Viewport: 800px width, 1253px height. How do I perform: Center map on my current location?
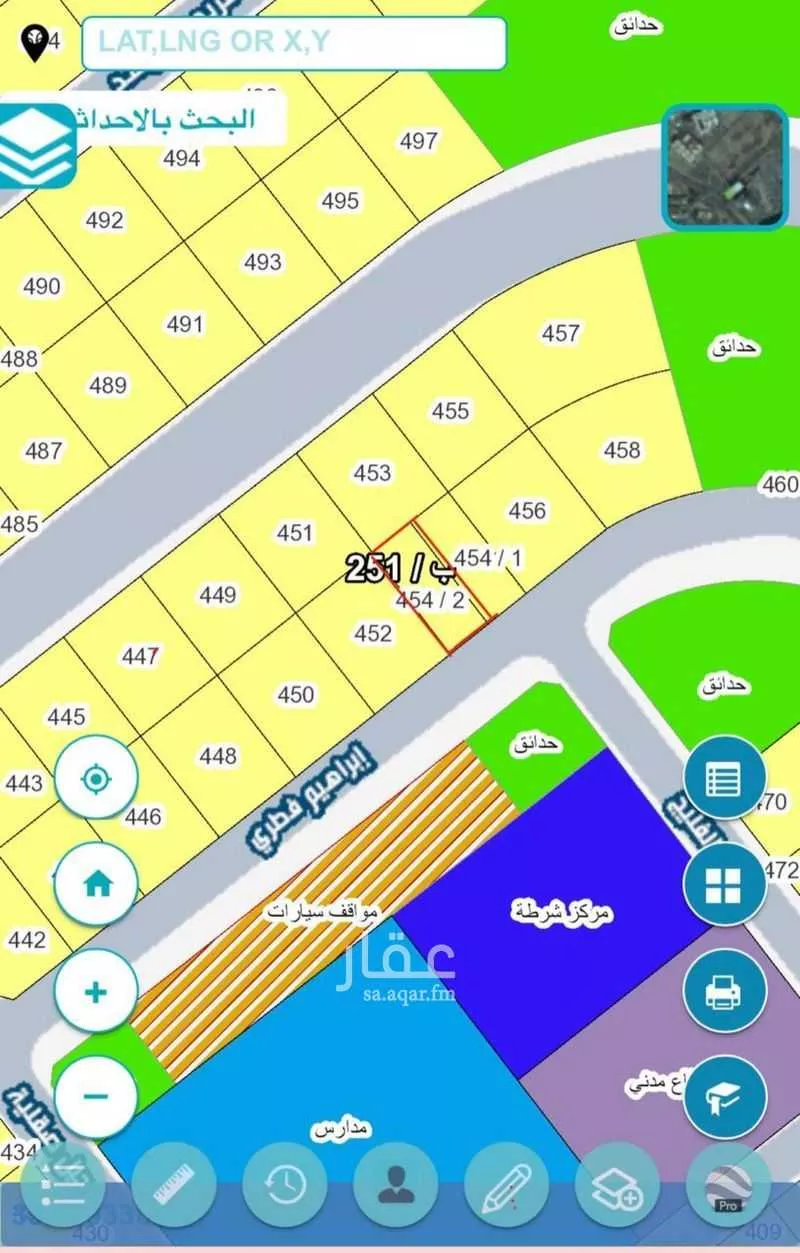(x=96, y=778)
